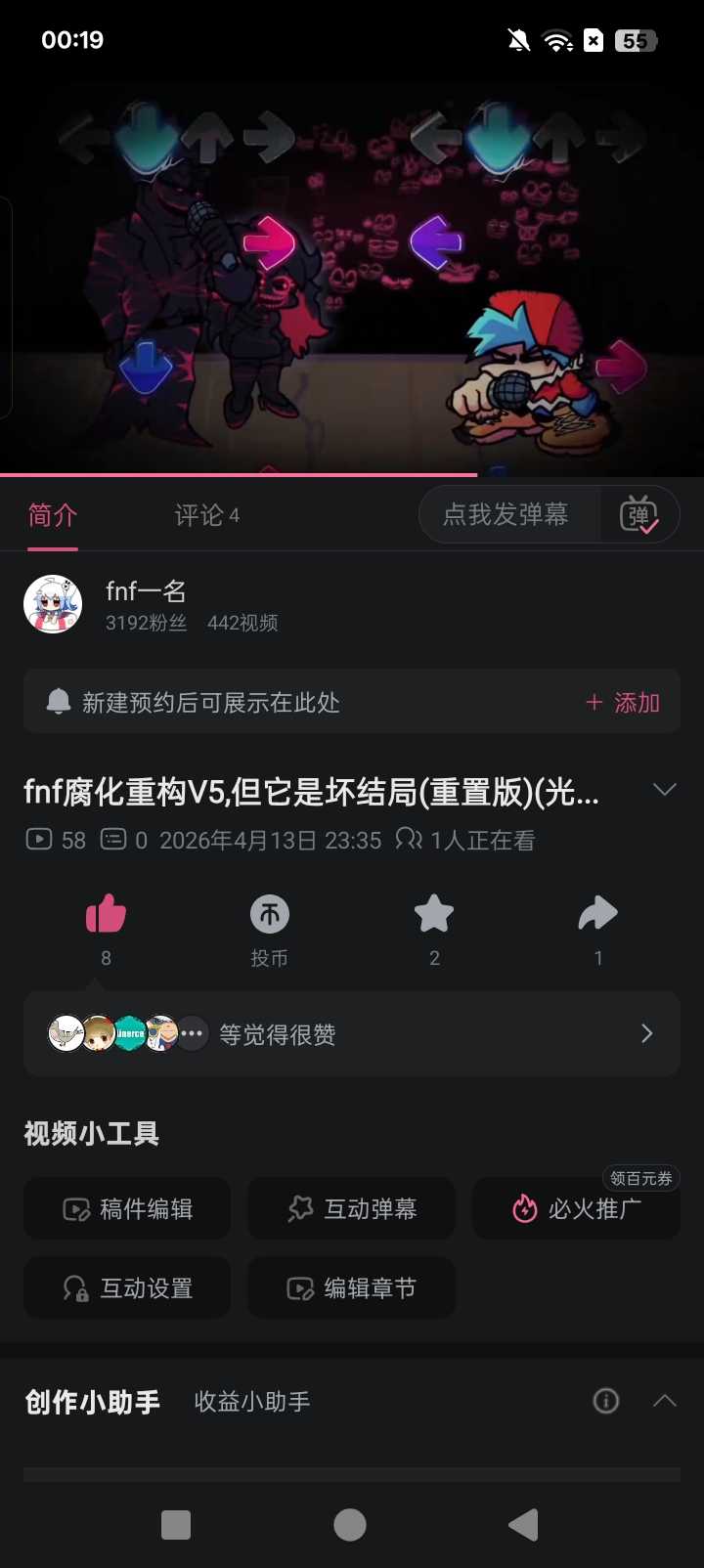
Task: Give coins via 投币
Action: [270, 915]
